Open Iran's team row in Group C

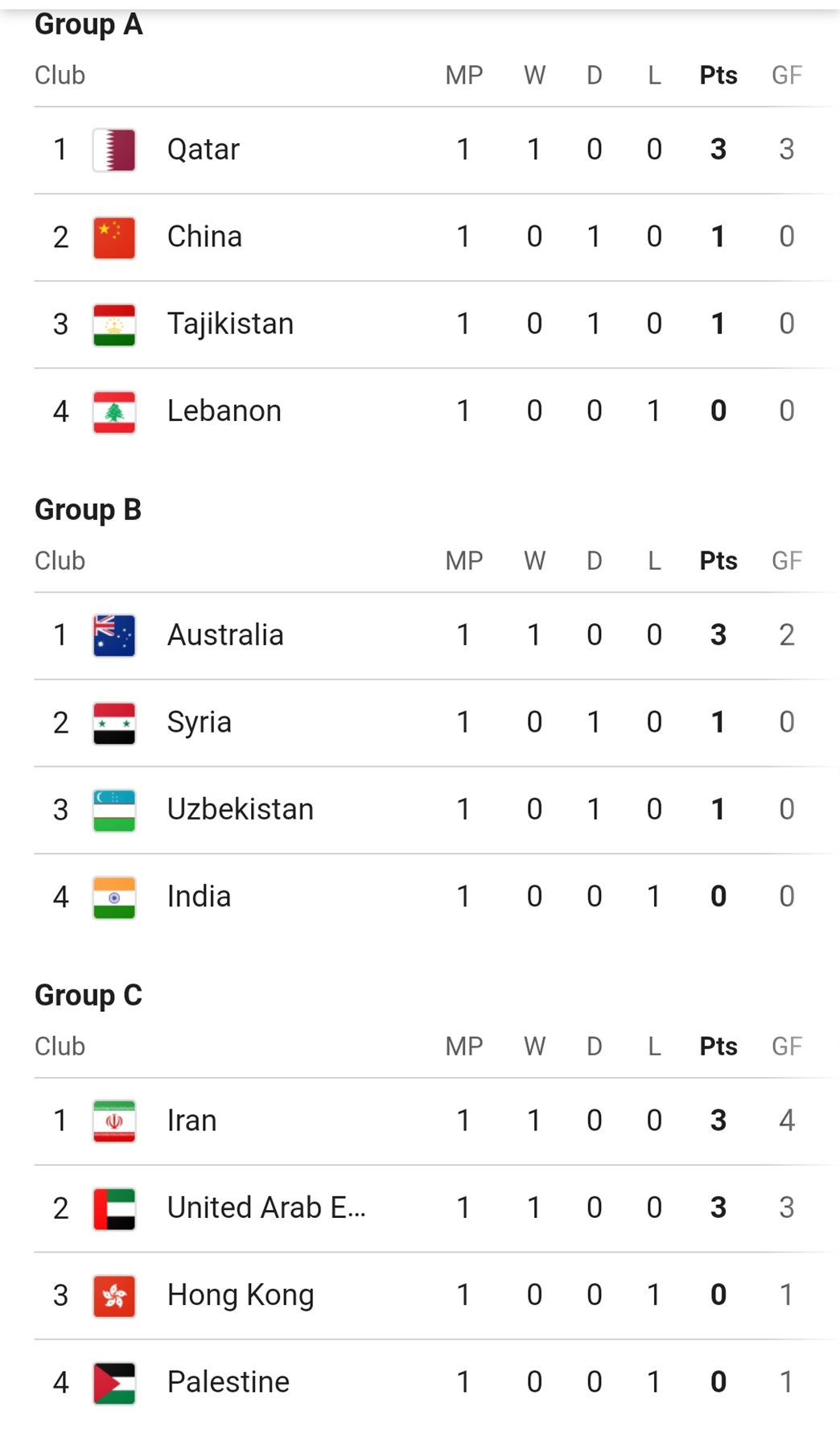[191, 1121]
